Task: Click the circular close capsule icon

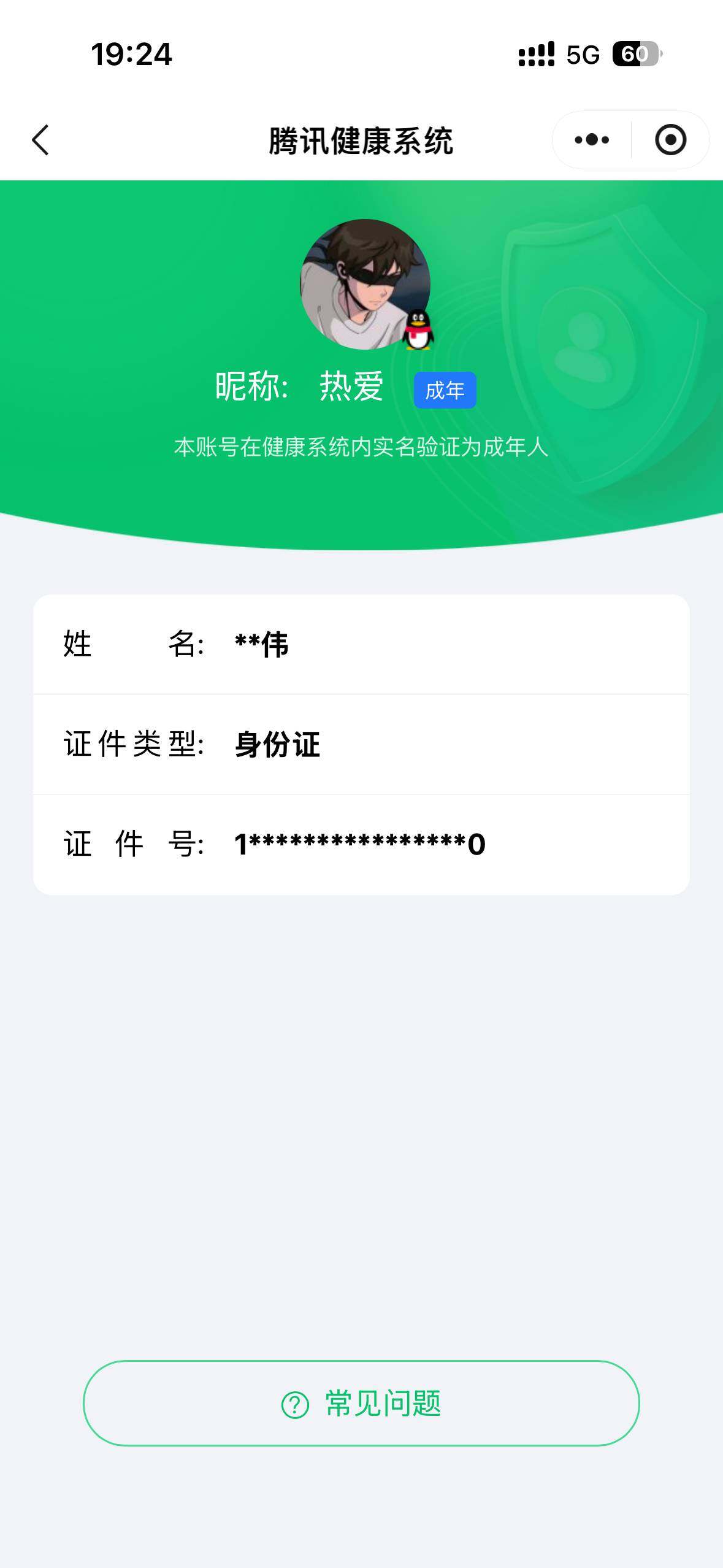Action: [x=670, y=140]
